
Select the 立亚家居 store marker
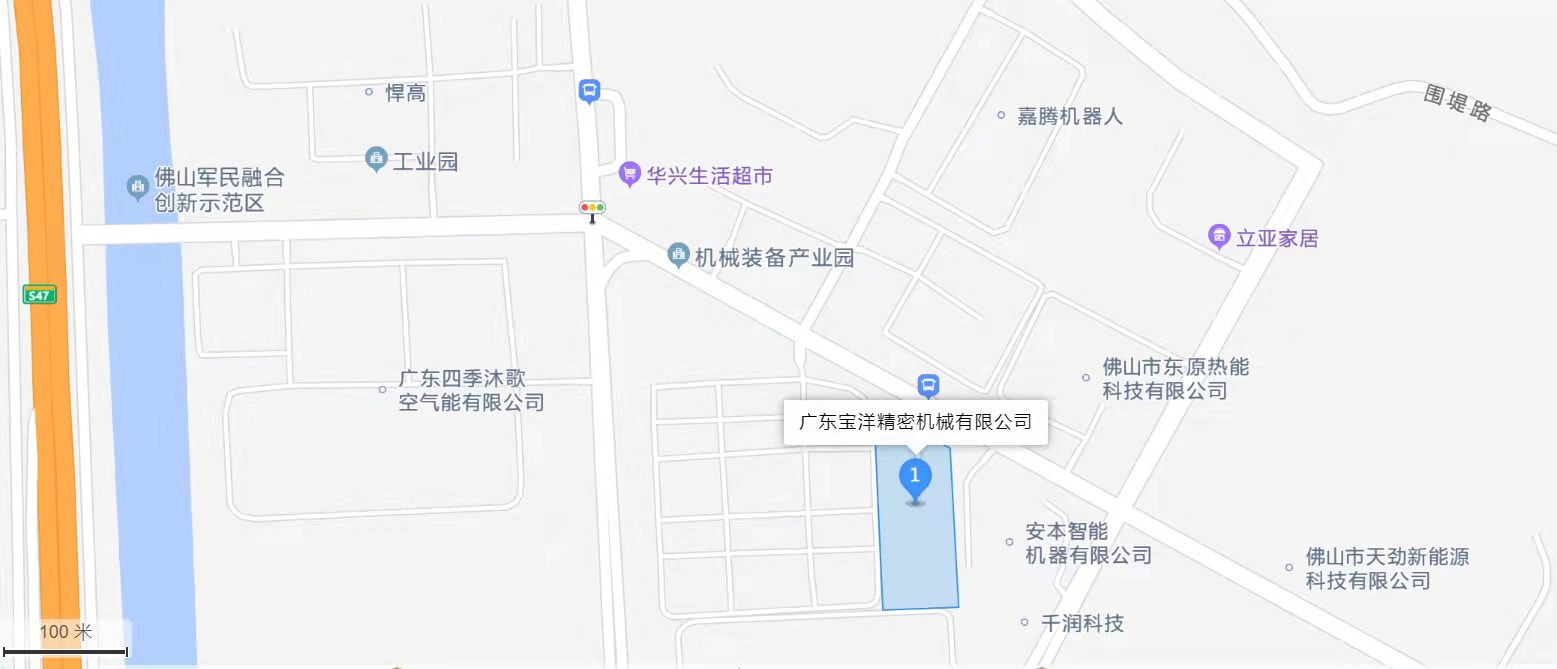coord(1219,237)
